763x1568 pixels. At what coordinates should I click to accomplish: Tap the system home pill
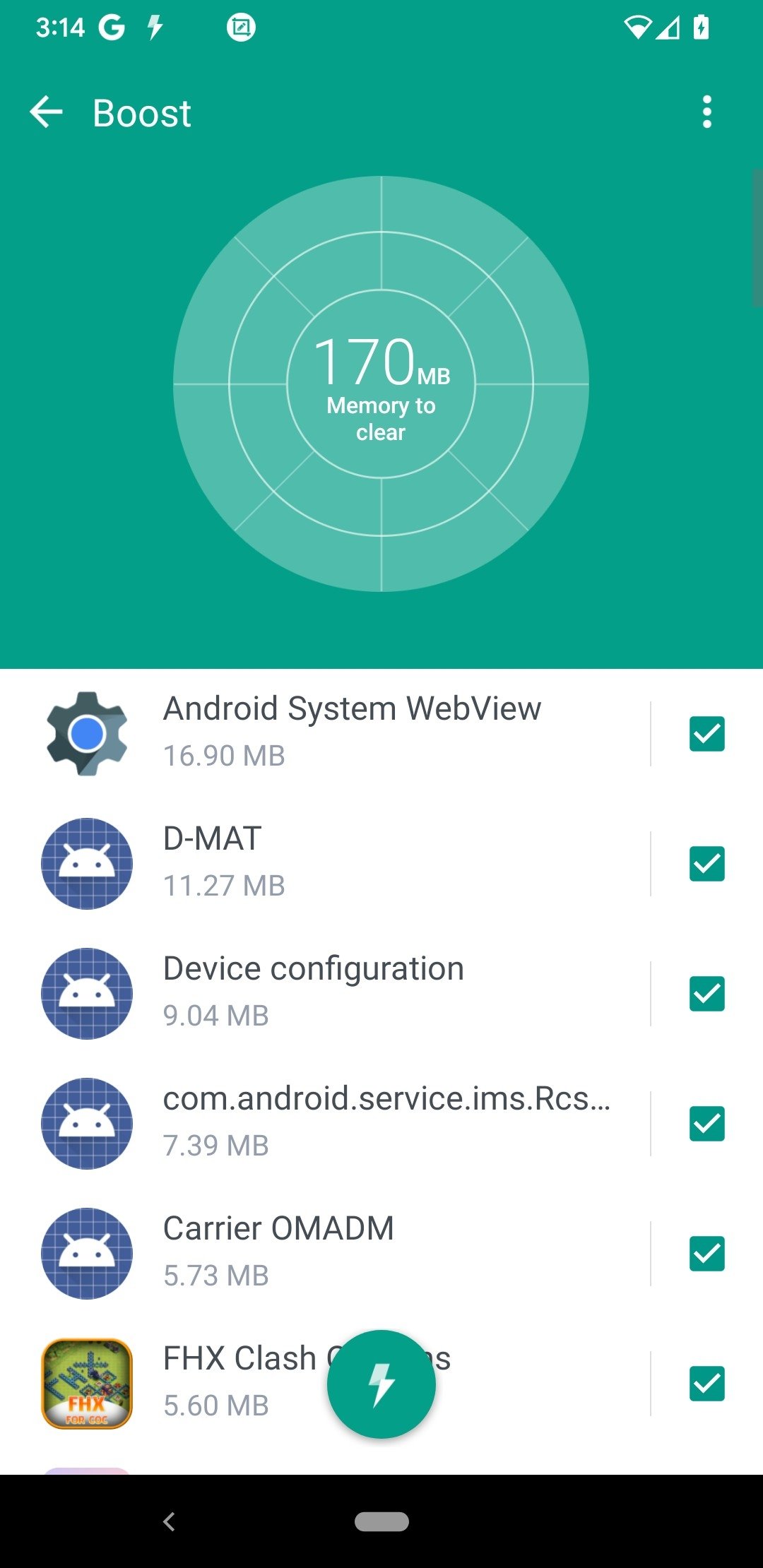pos(381,1521)
